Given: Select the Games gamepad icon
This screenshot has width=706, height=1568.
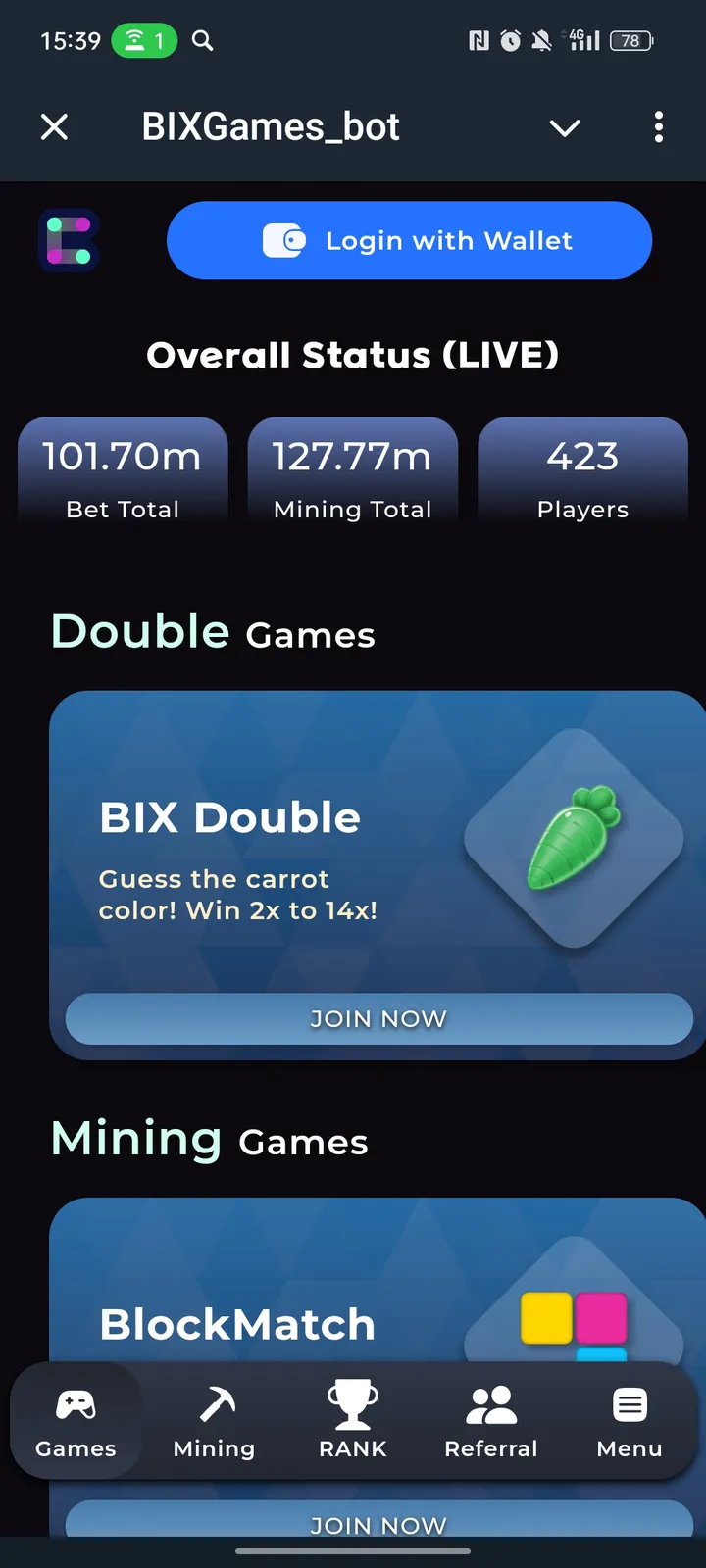Looking at the screenshot, I should point(76,1405).
